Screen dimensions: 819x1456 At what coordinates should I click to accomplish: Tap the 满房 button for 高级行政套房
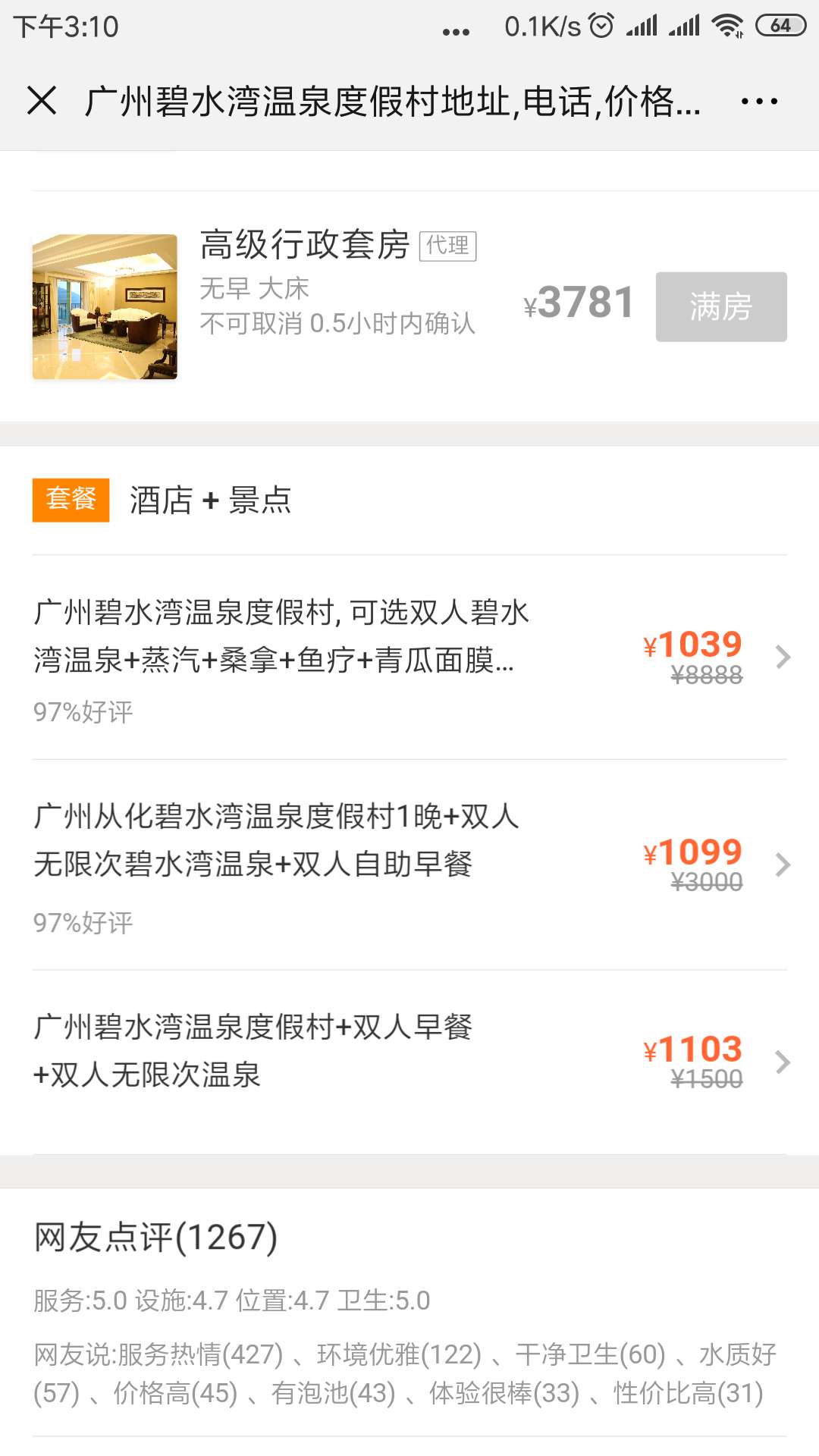(720, 307)
